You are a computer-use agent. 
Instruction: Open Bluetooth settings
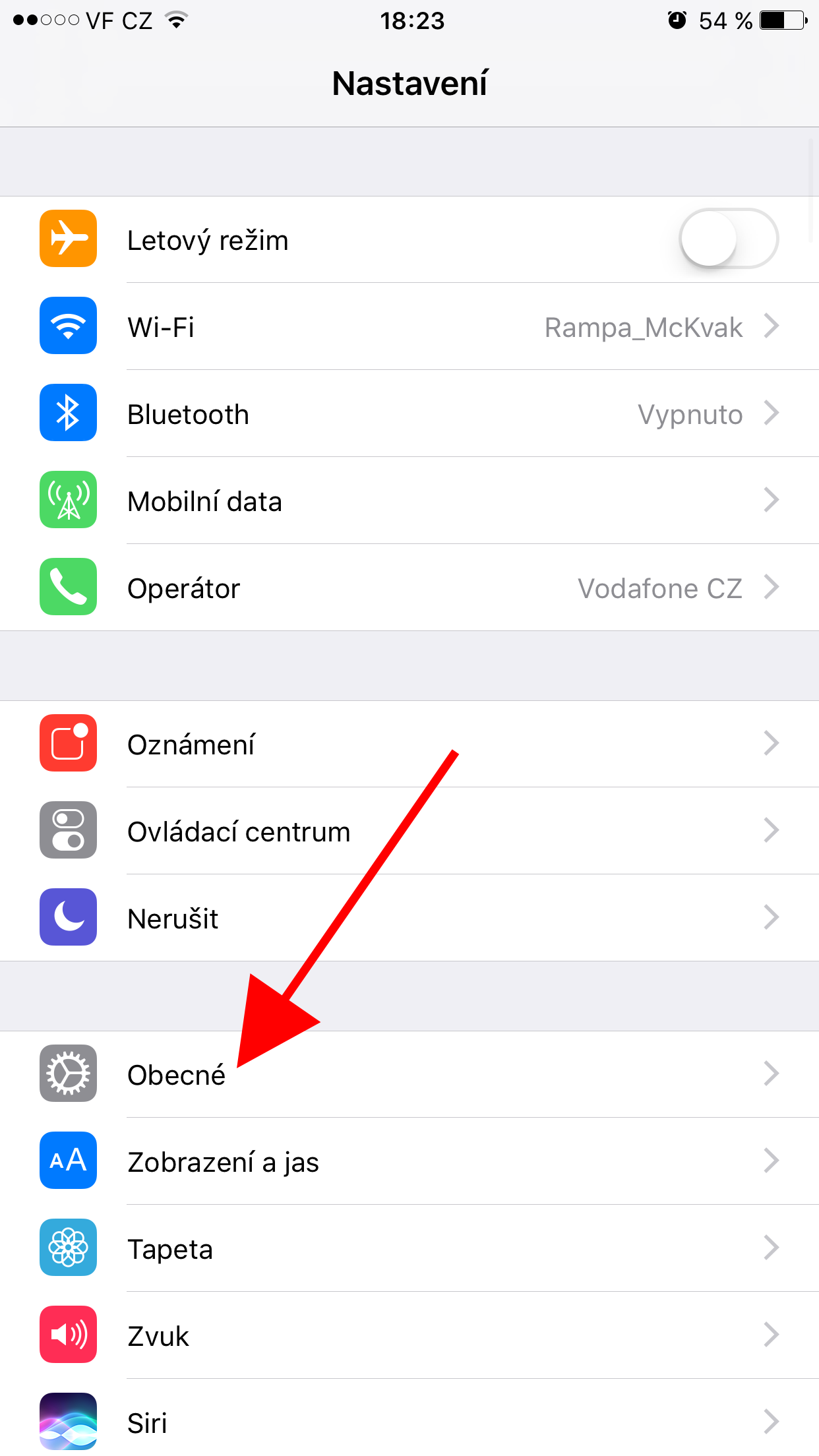(x=409, y=414)
